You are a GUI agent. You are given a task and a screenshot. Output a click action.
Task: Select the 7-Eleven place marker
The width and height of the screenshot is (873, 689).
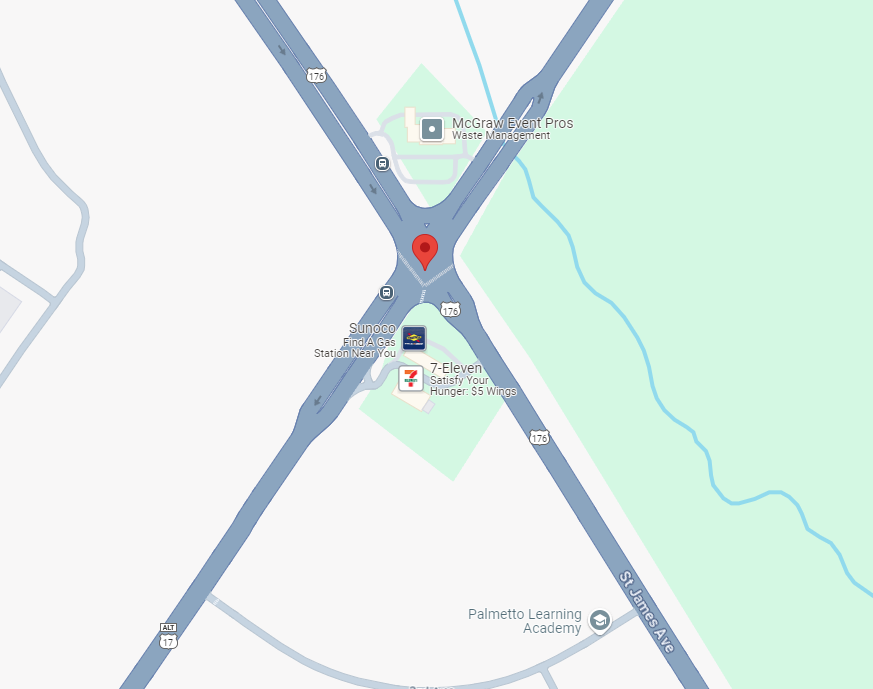[410, 379]
